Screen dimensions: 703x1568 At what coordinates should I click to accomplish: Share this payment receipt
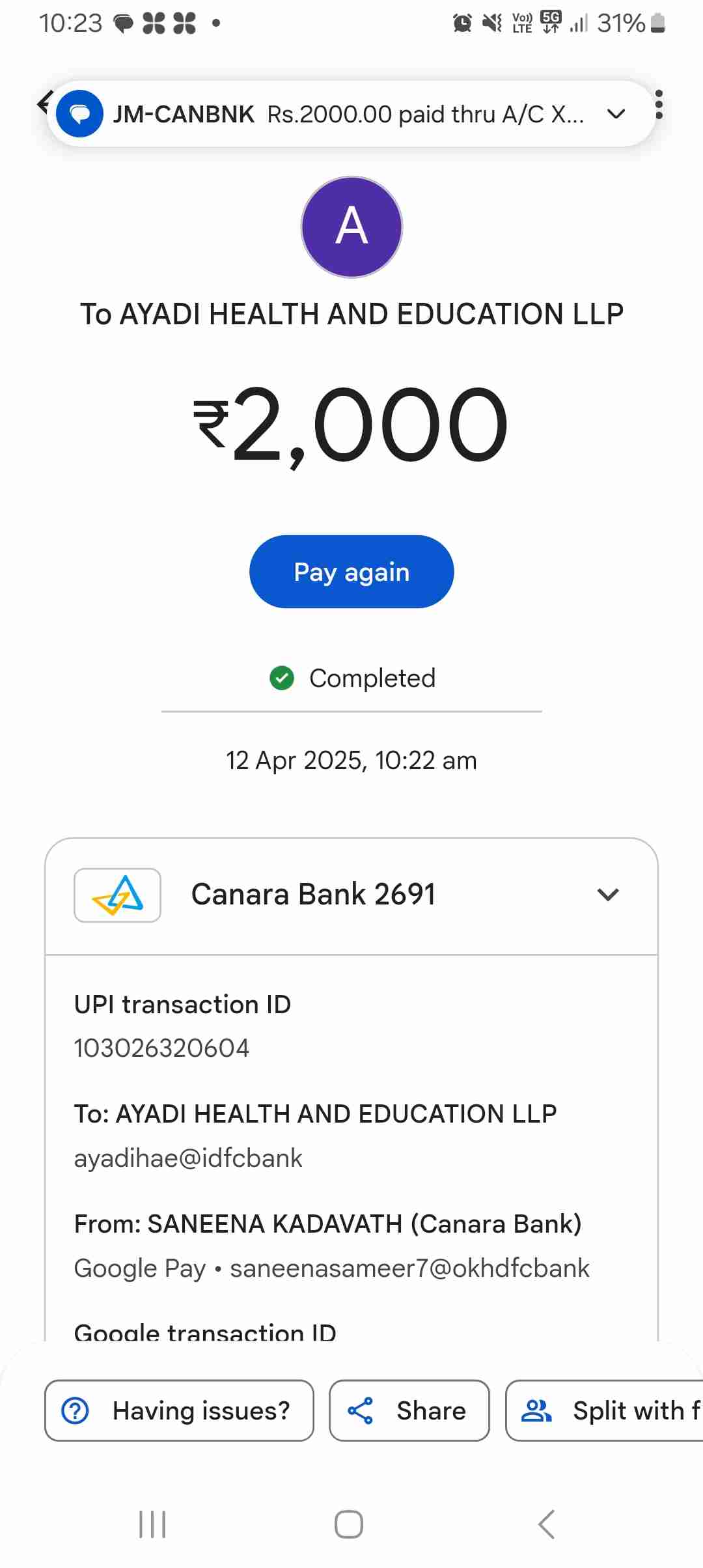pyautogui.click(x=409, y=1410)
